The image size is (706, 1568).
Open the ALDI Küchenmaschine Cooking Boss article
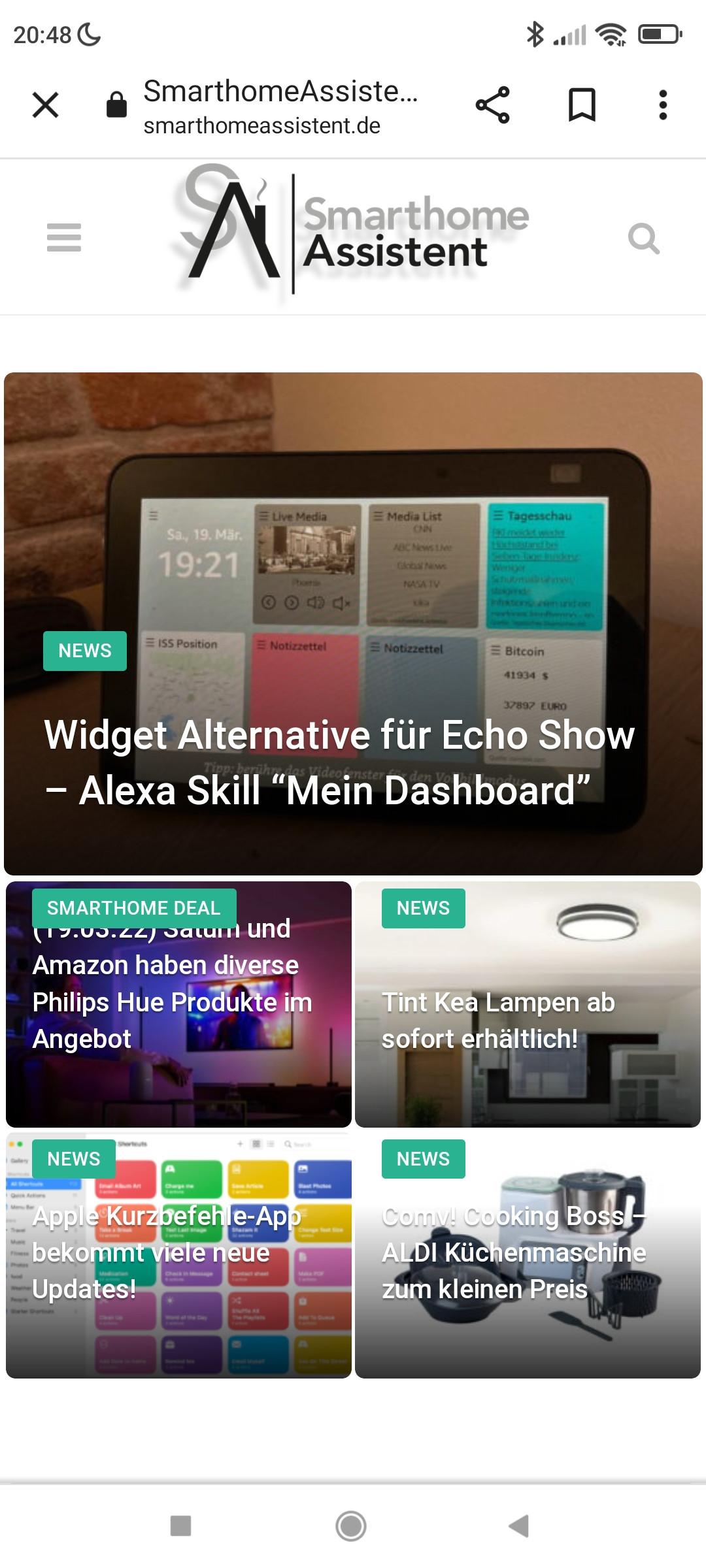pyautogui.click(x=514, y=1252)
